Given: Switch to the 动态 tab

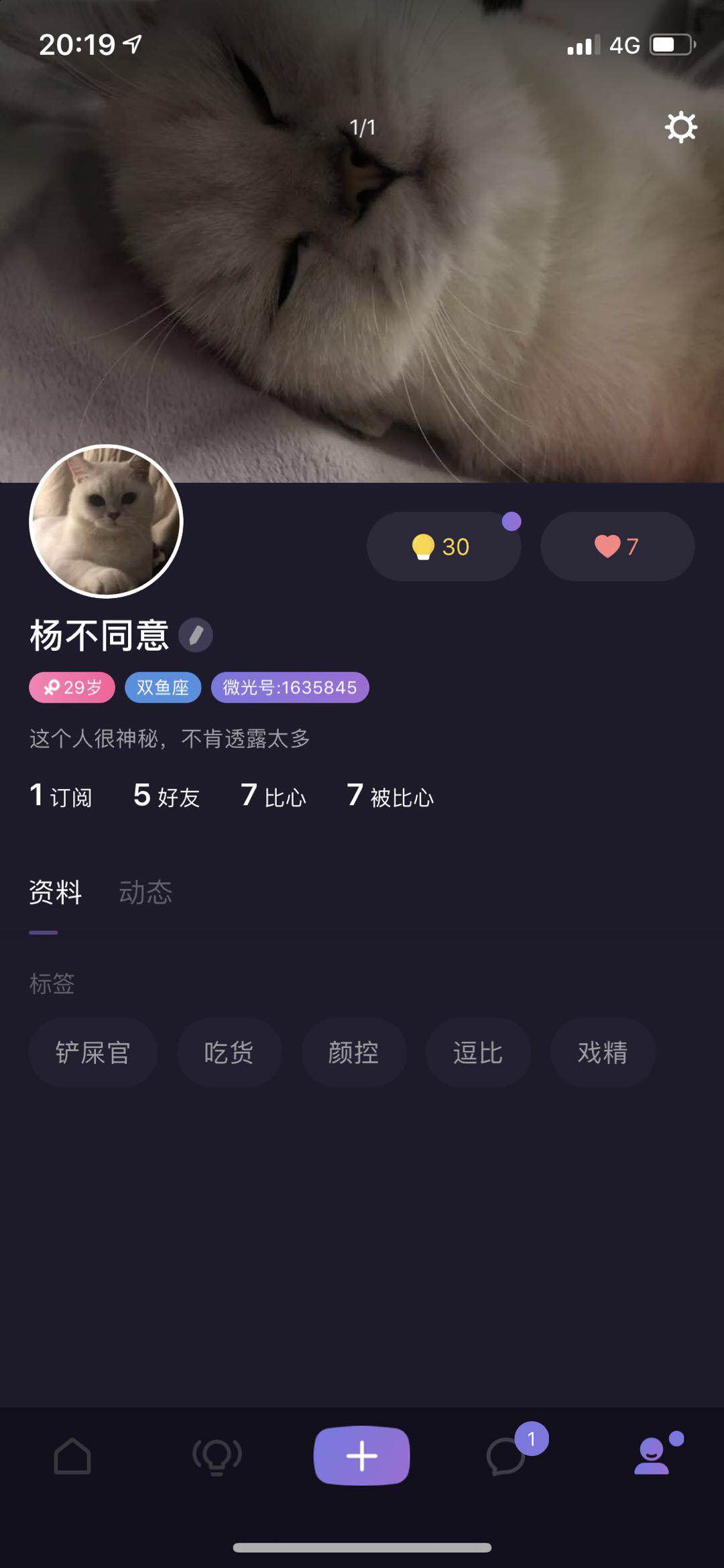Looking at the screenshot, I should 145,892.
